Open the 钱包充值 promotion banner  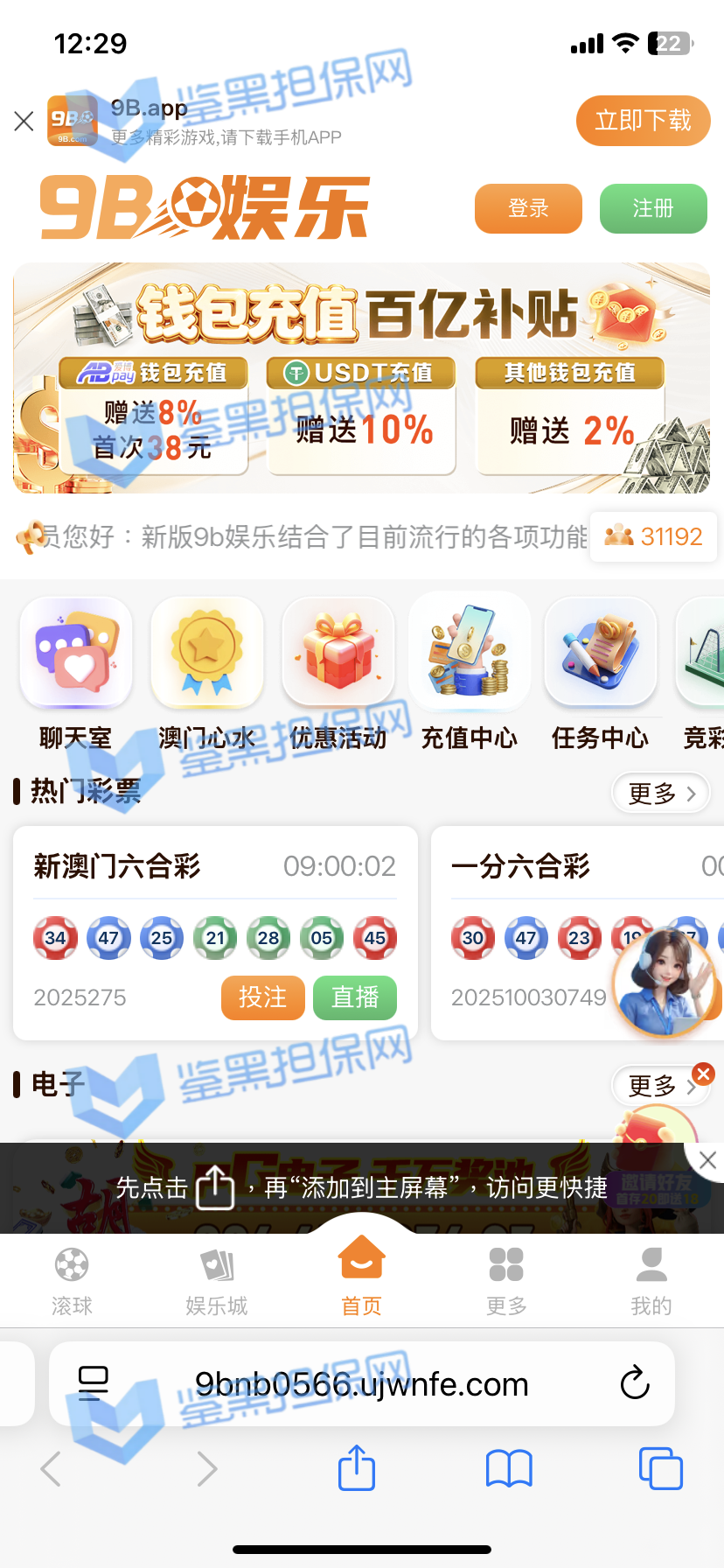(361, 378)
